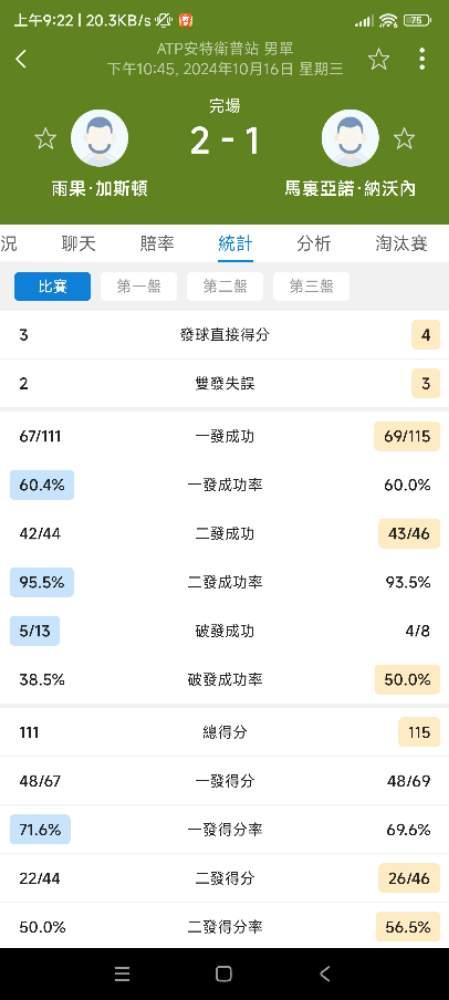Open recent apps from navigation bar
Screen dimensions: 449x1000
pos(122,973)
